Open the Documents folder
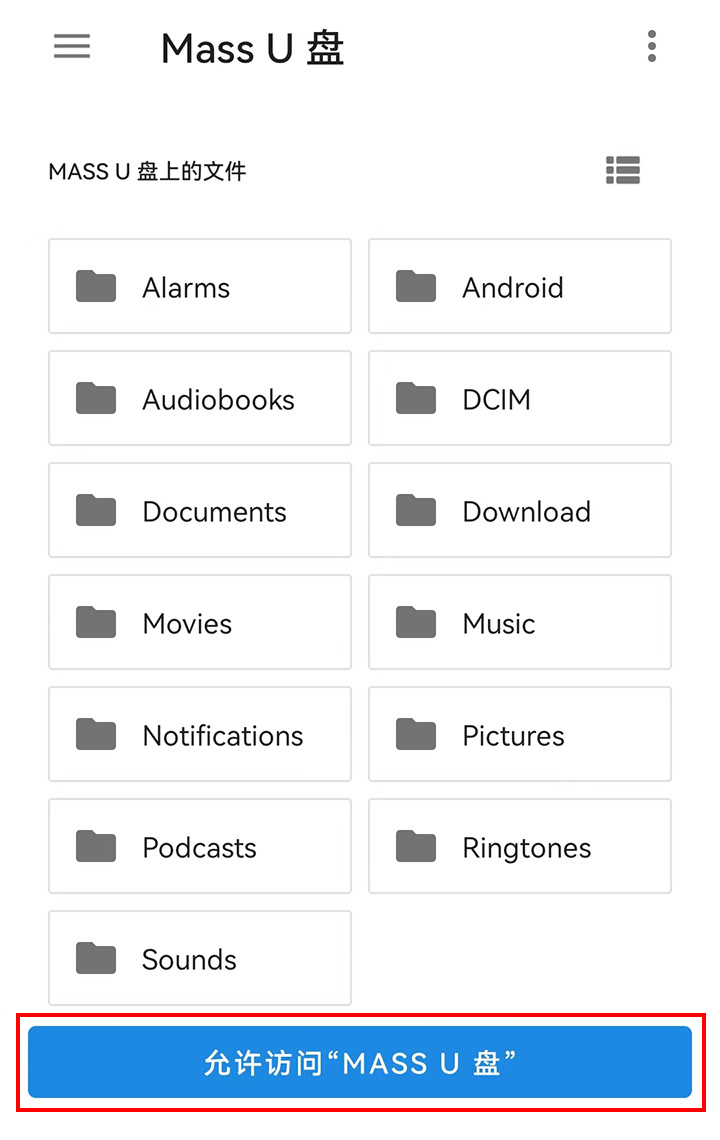 click(x=200, y=511)
